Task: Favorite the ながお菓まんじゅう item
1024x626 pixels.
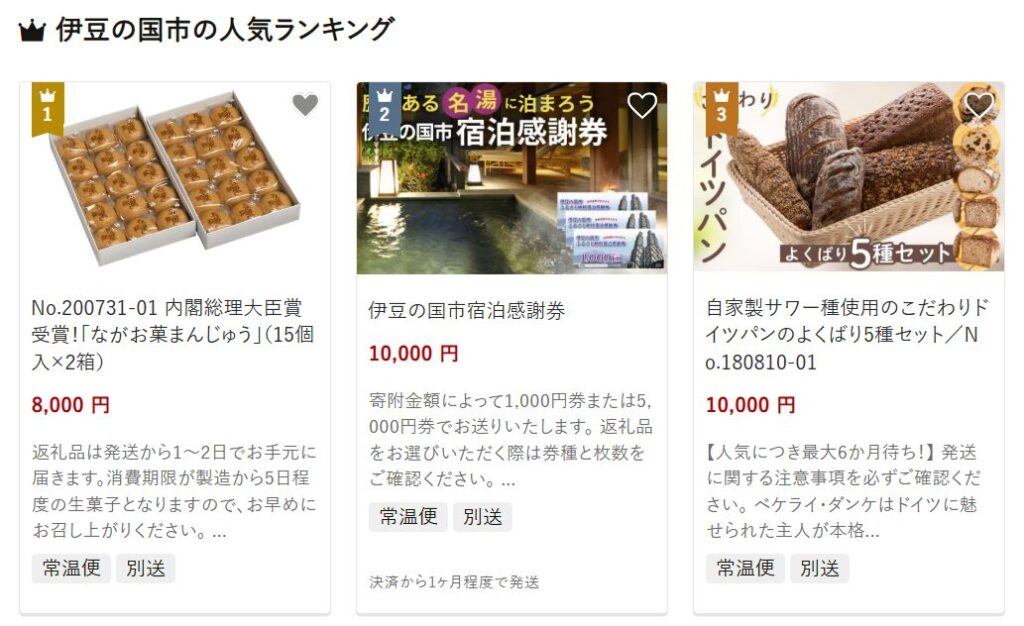Action: coord(305,105)
